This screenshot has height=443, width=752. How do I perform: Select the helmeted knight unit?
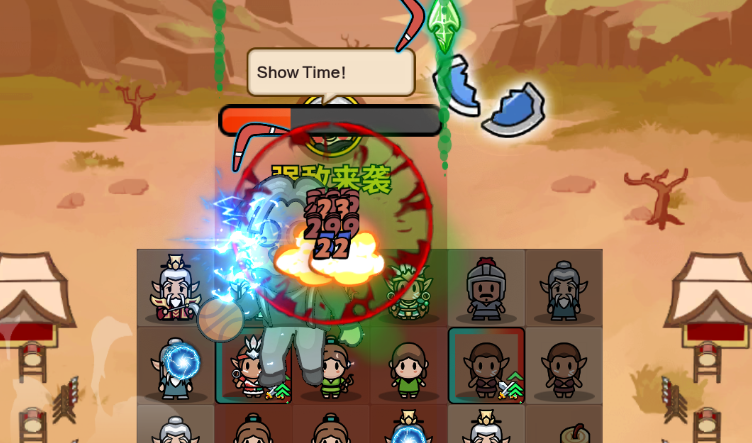click(486, 289)
